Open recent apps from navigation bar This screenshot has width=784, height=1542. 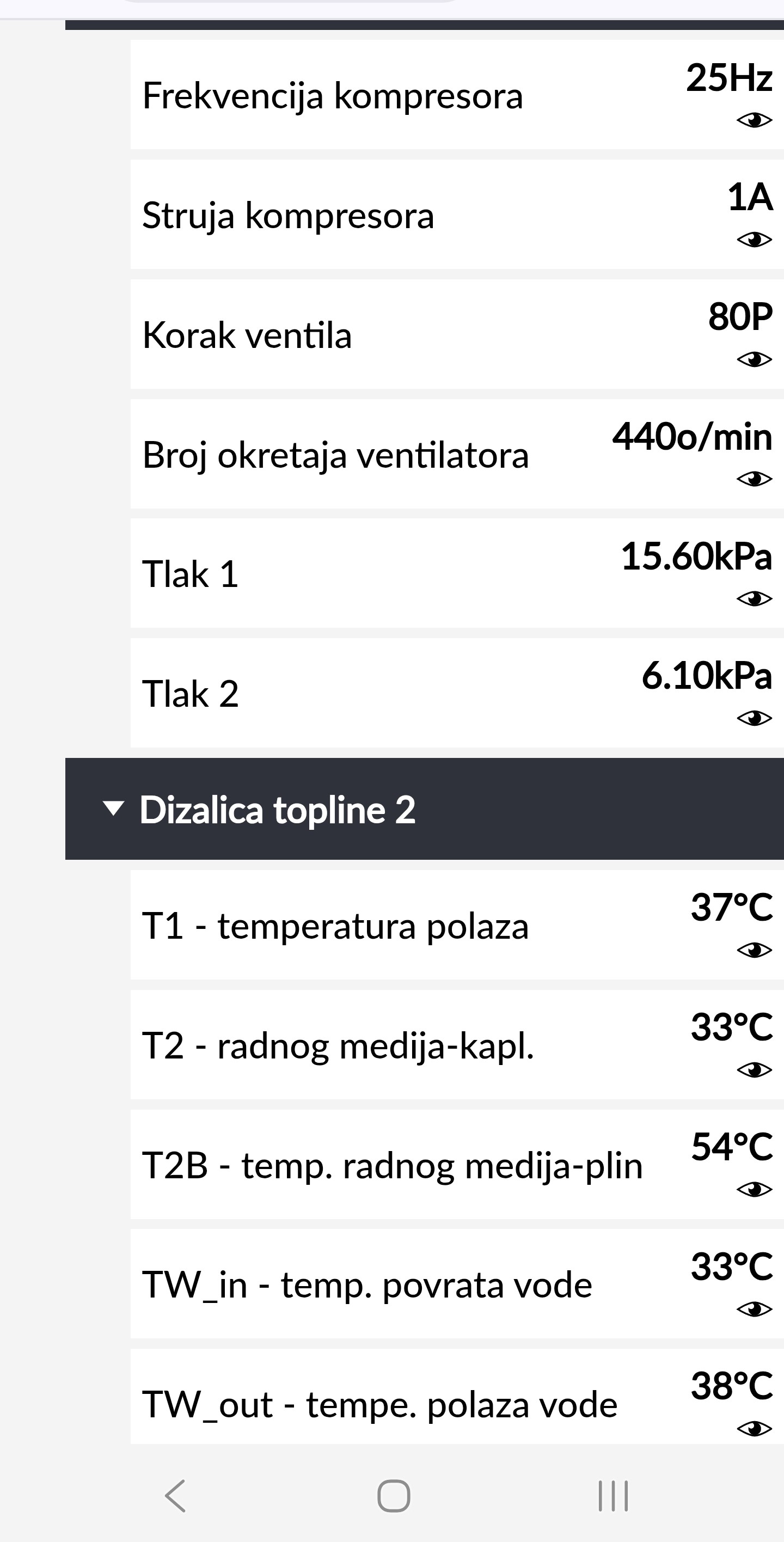tap(613, 1496)
